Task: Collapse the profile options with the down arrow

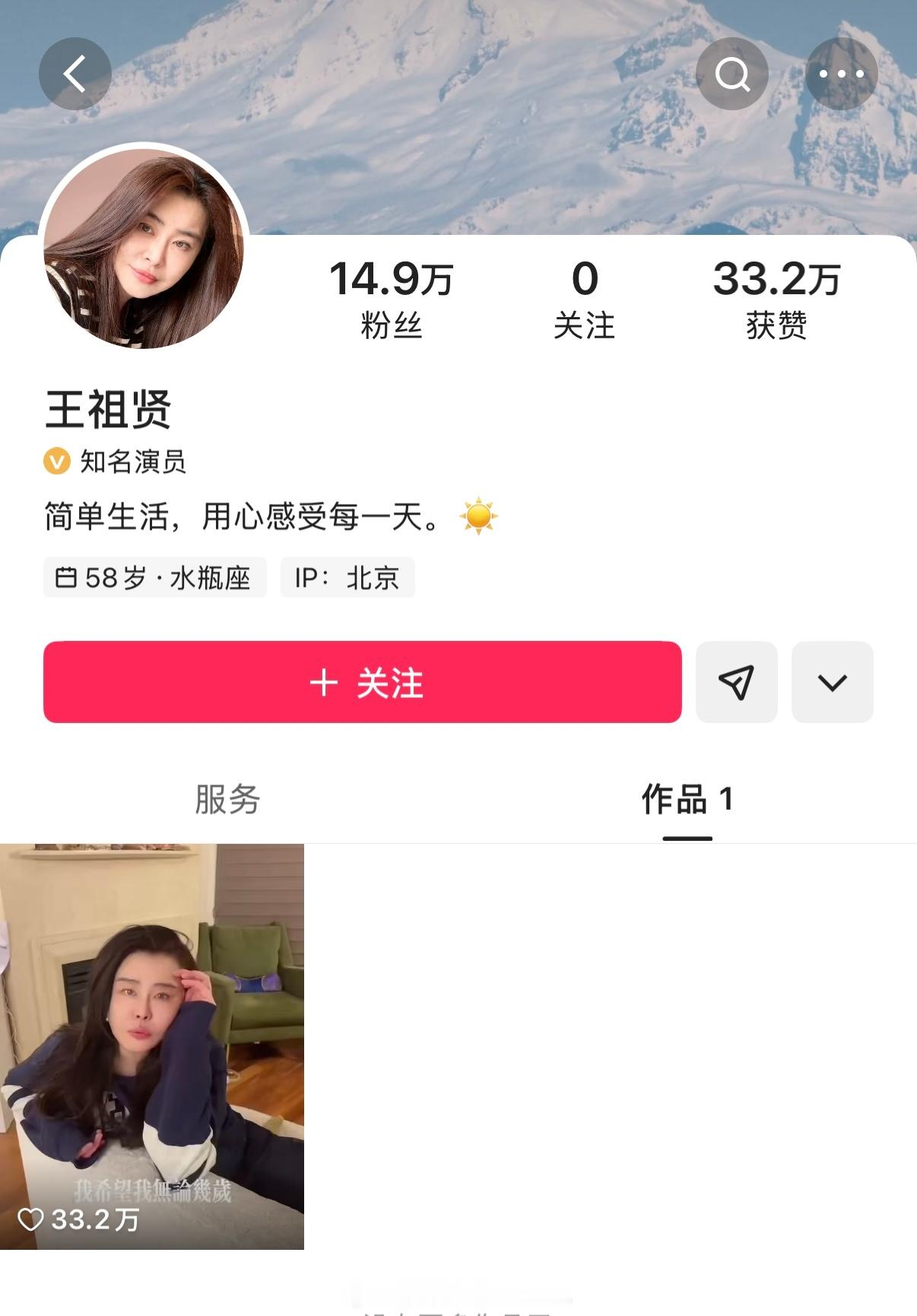Action: (x=831, y=682)
